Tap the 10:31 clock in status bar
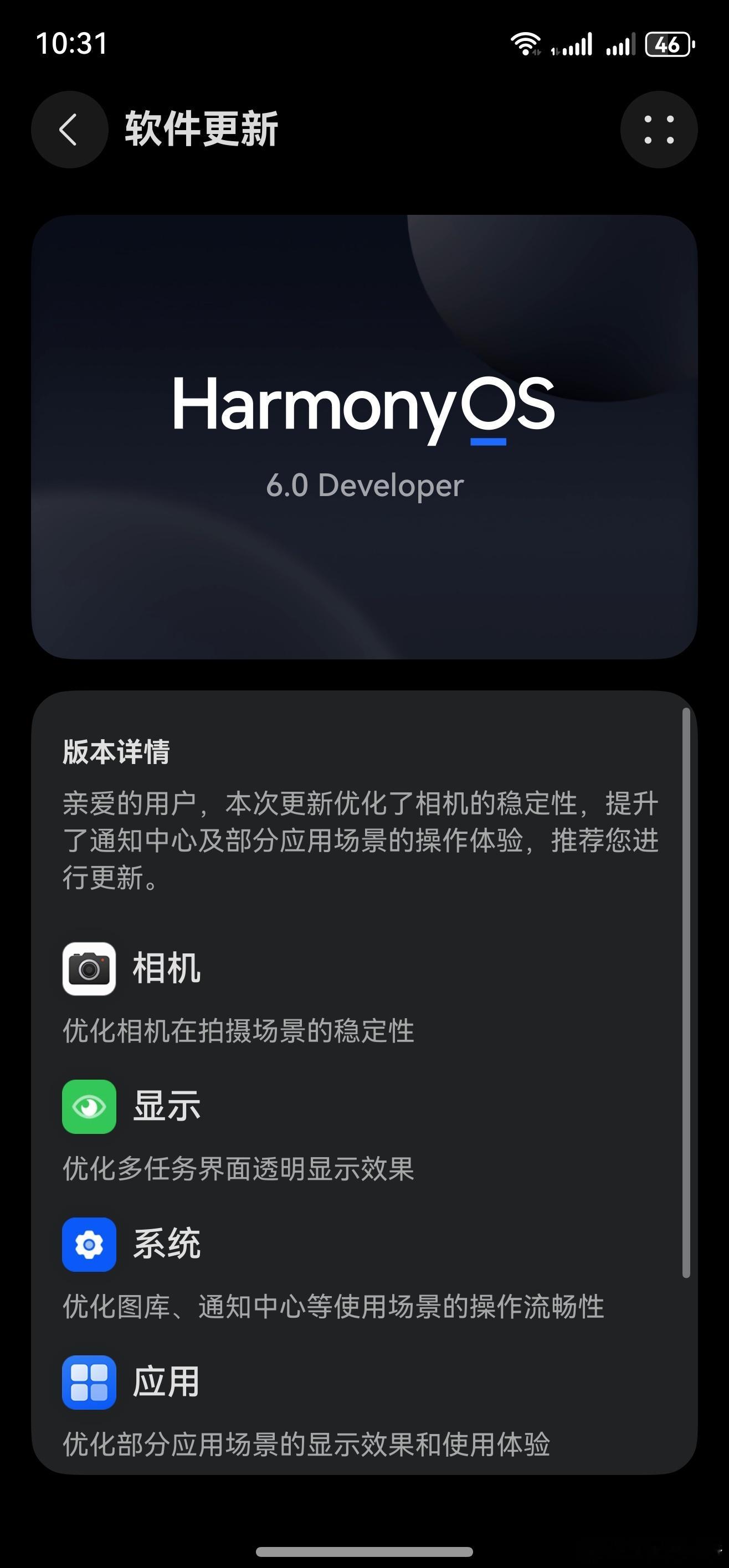 (72, 43)
